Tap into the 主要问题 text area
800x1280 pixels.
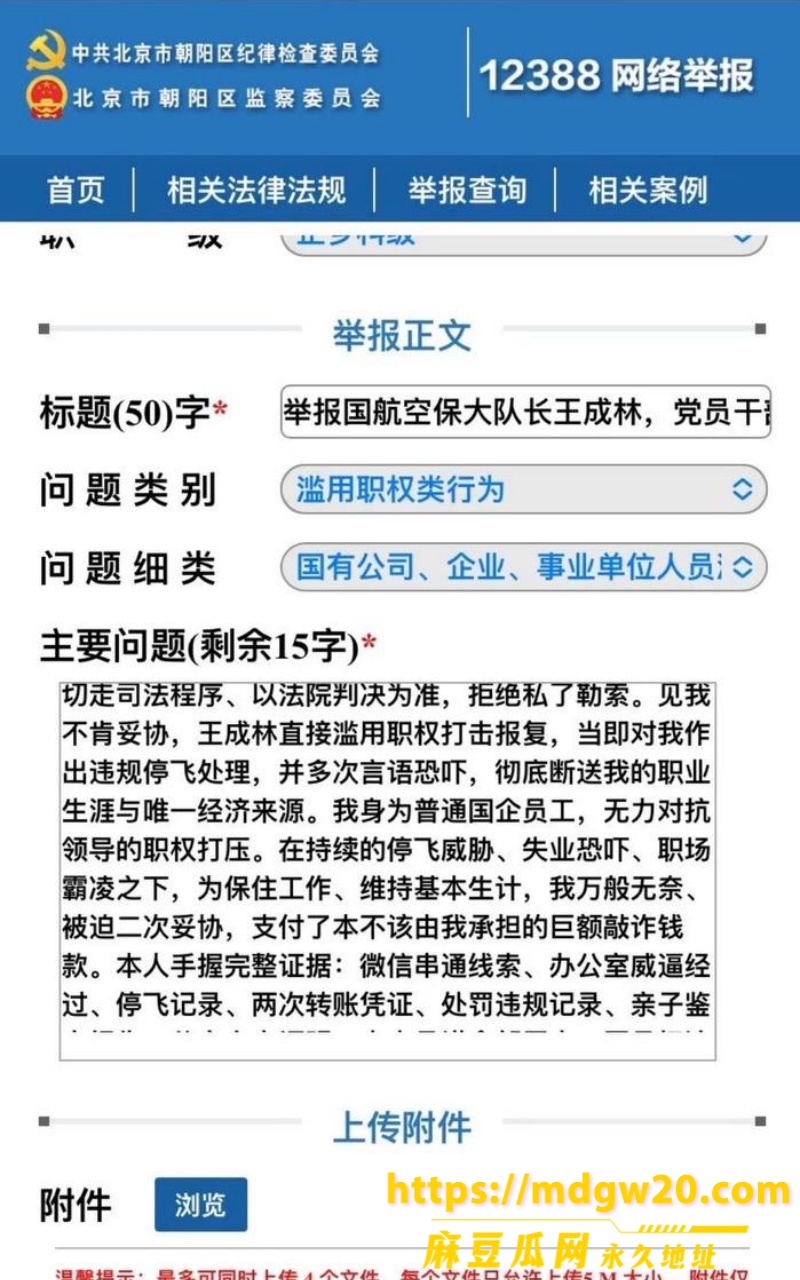click(388, 871)
